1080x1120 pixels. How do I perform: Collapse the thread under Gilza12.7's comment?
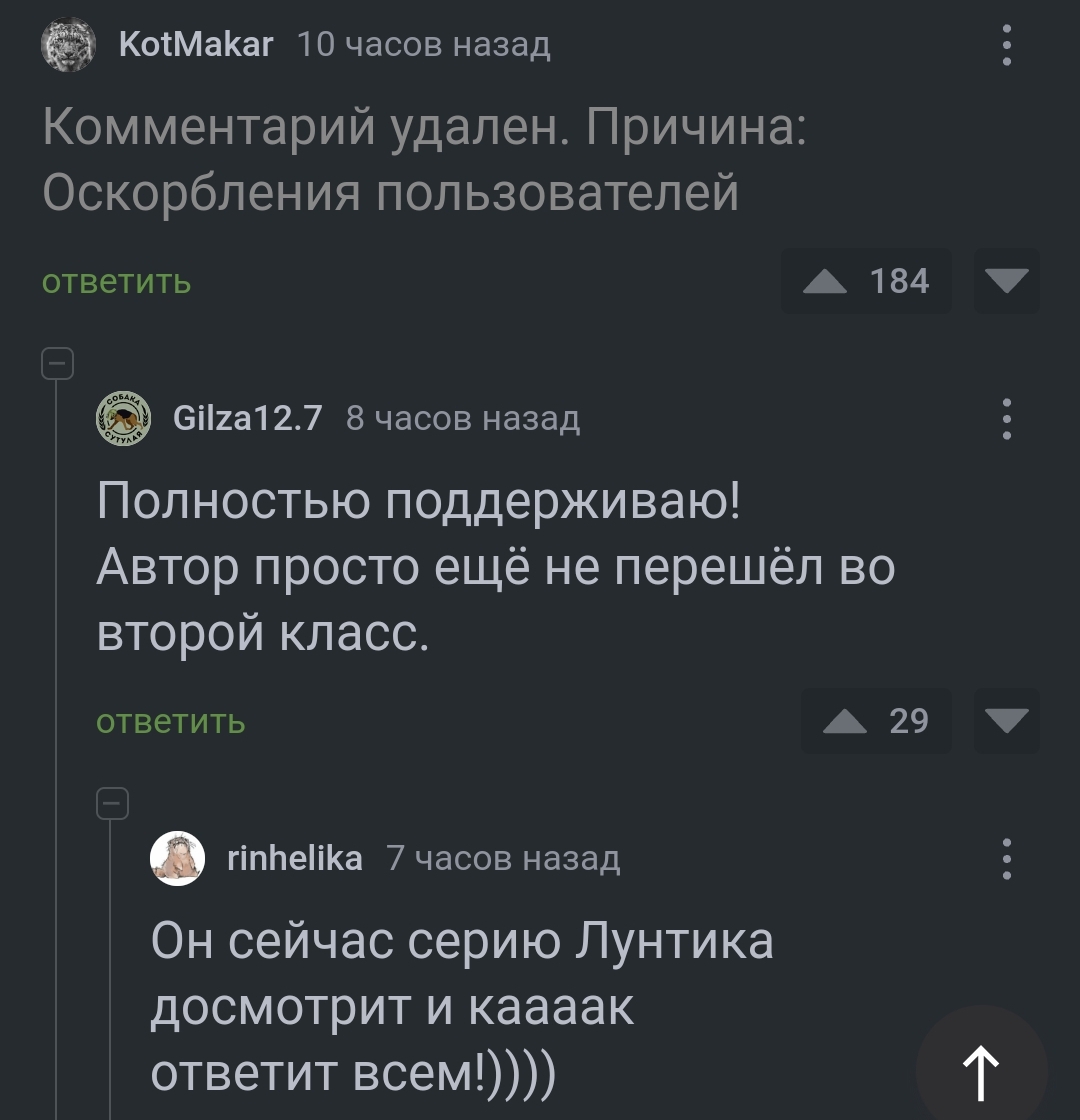112,803
